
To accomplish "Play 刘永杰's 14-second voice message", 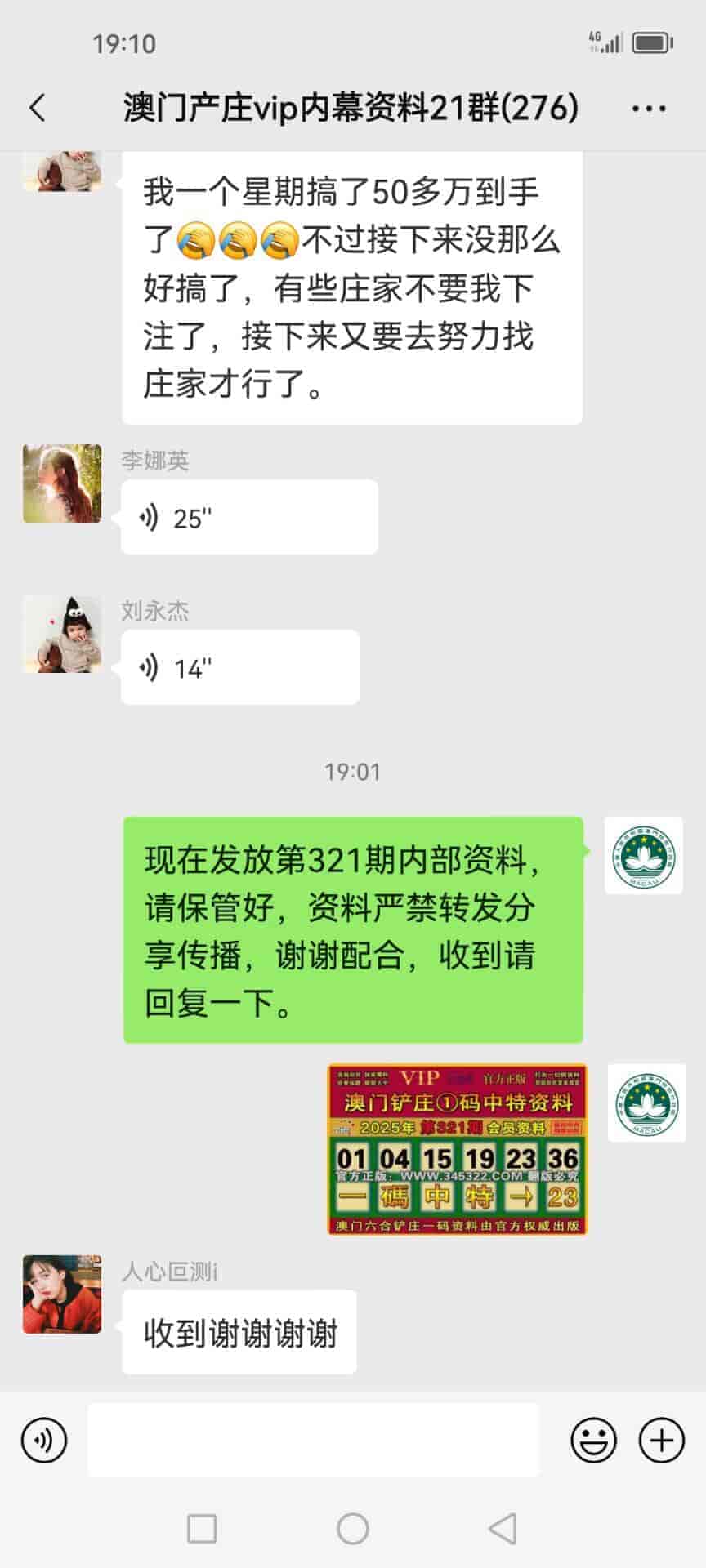I will click(239, 668).
